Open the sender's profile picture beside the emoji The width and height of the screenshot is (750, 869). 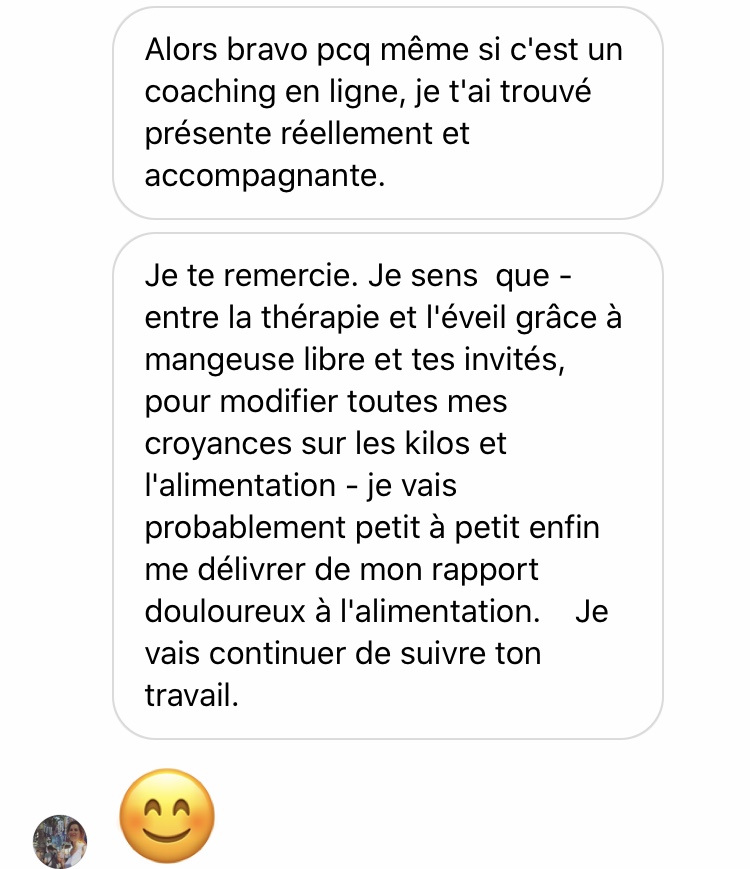(x=60, y=839)
